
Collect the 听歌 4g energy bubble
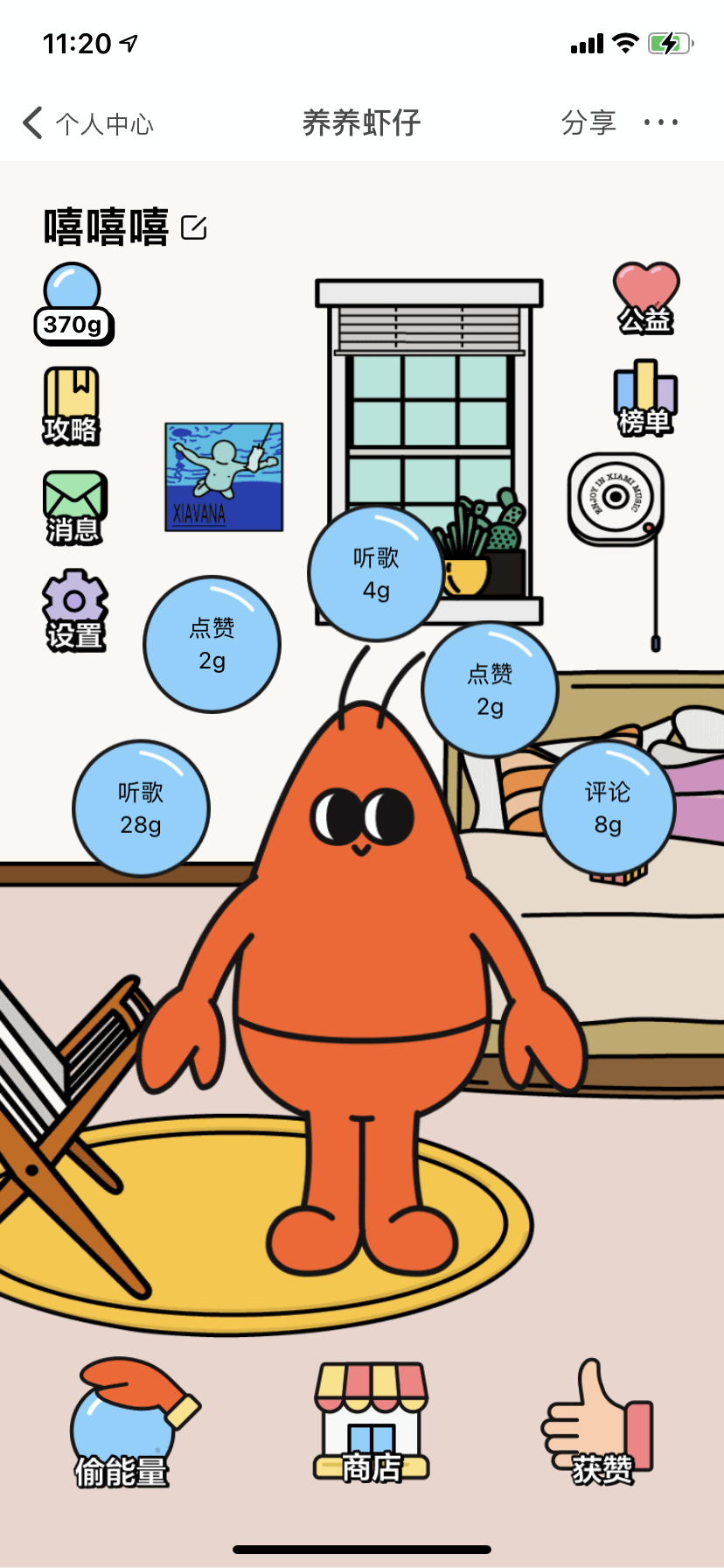[x=376, y=573]
